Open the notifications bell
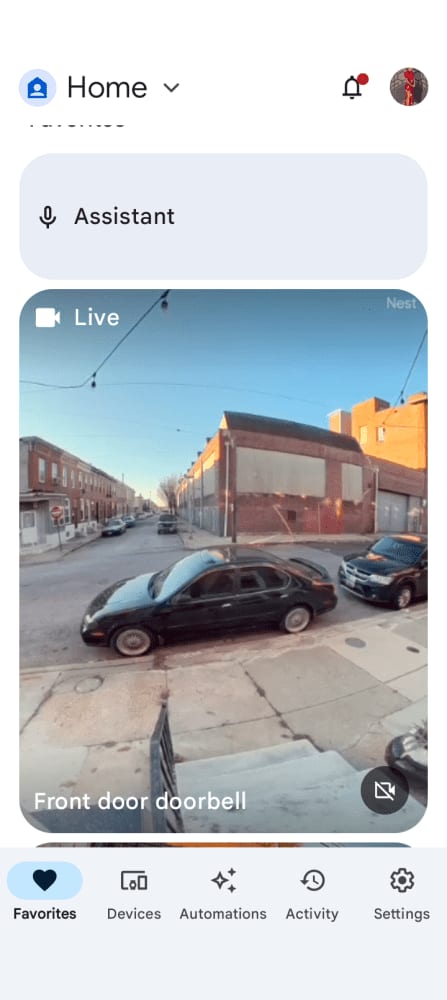The width and height of the screenshot is (447, 1000). (354, 87)
